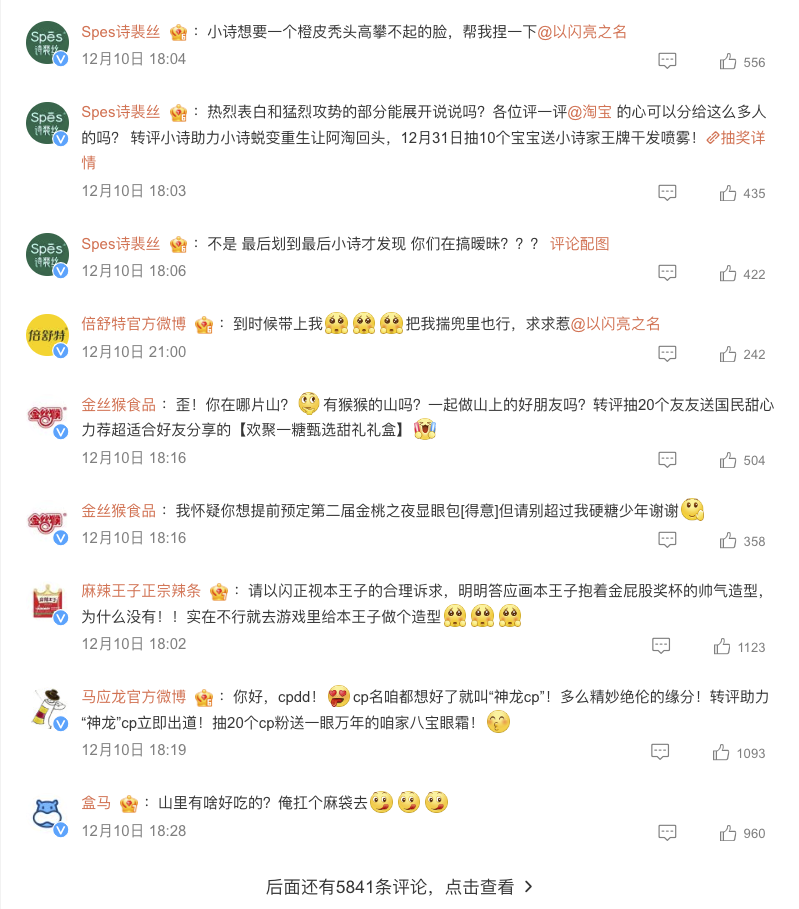Reply to 倍舒特官方微博's comment
Image resolution: width=799 pixels, height=909 pixels.
tap(667, 353)
